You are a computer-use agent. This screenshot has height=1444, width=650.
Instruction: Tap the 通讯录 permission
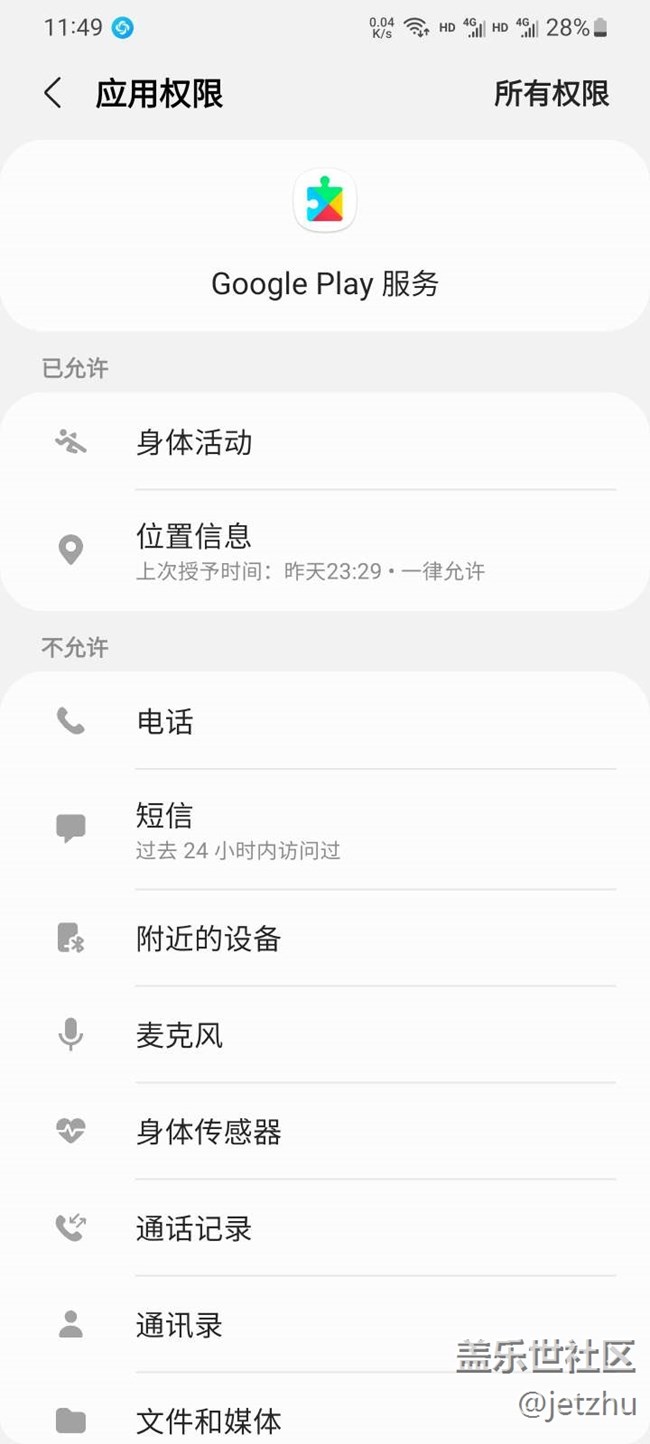pyautogui.click(x=325, y=1325)
